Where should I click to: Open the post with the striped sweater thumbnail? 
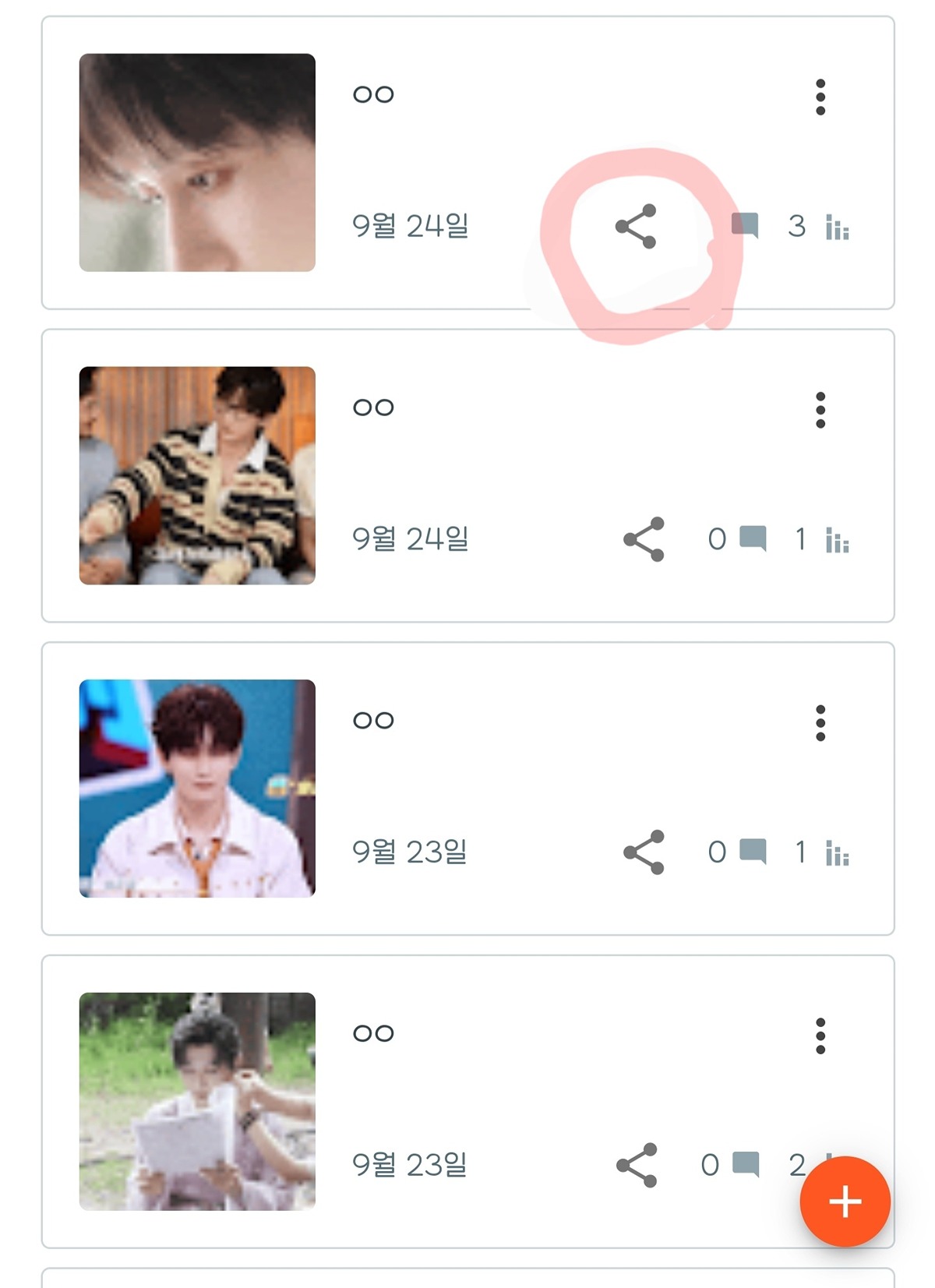click(197, 475)
